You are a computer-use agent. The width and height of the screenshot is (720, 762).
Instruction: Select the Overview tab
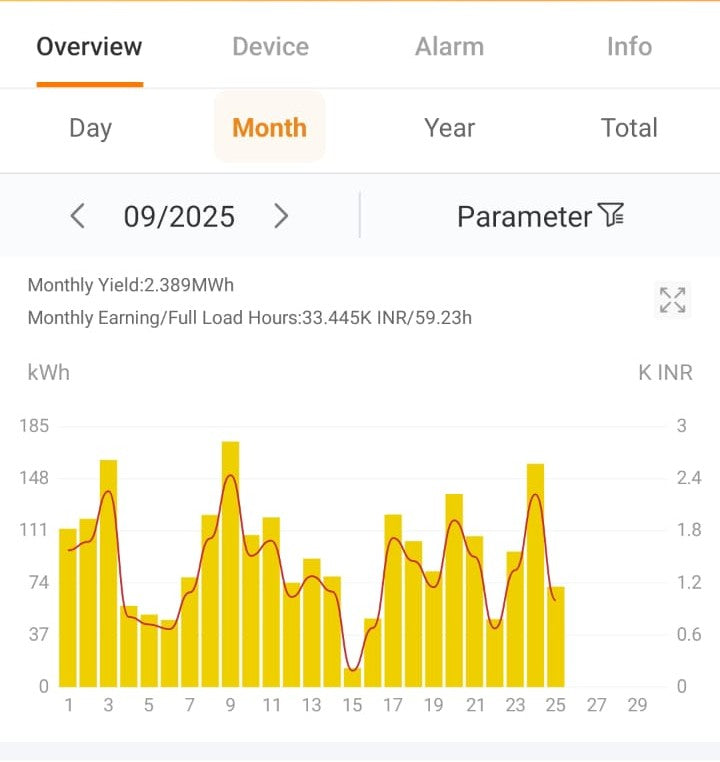pyautogui.click(x=89, y=46)
